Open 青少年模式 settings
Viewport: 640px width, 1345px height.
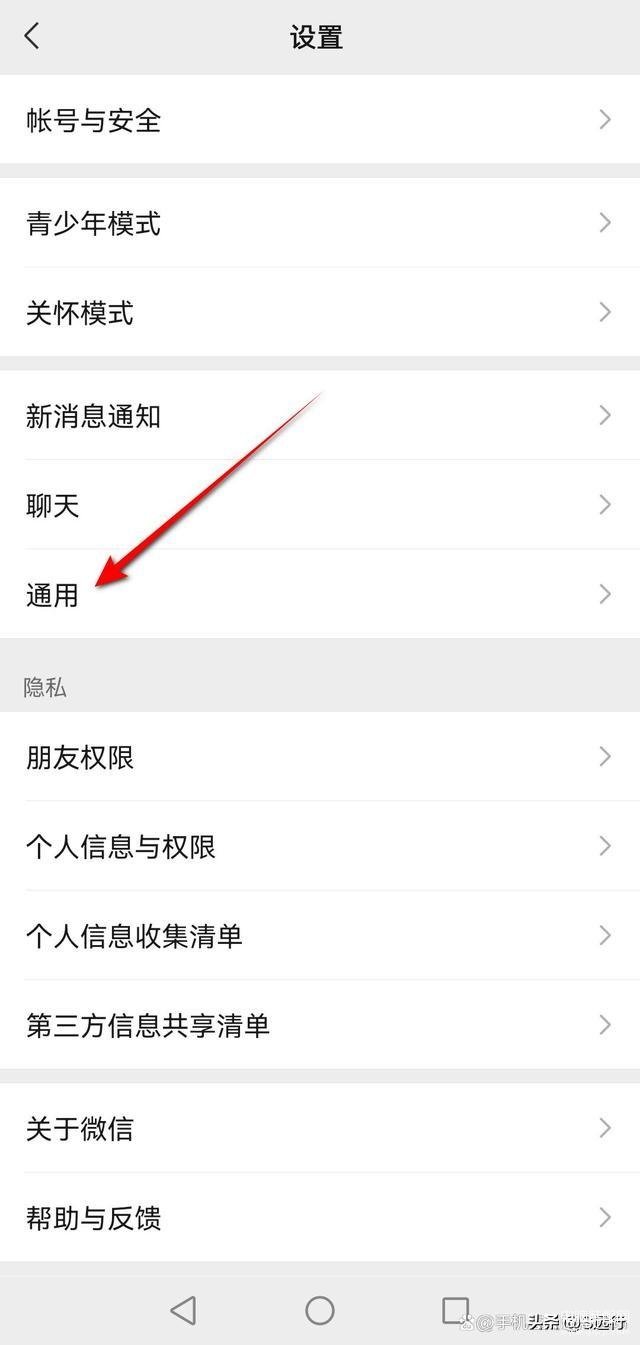pos(320,223)
